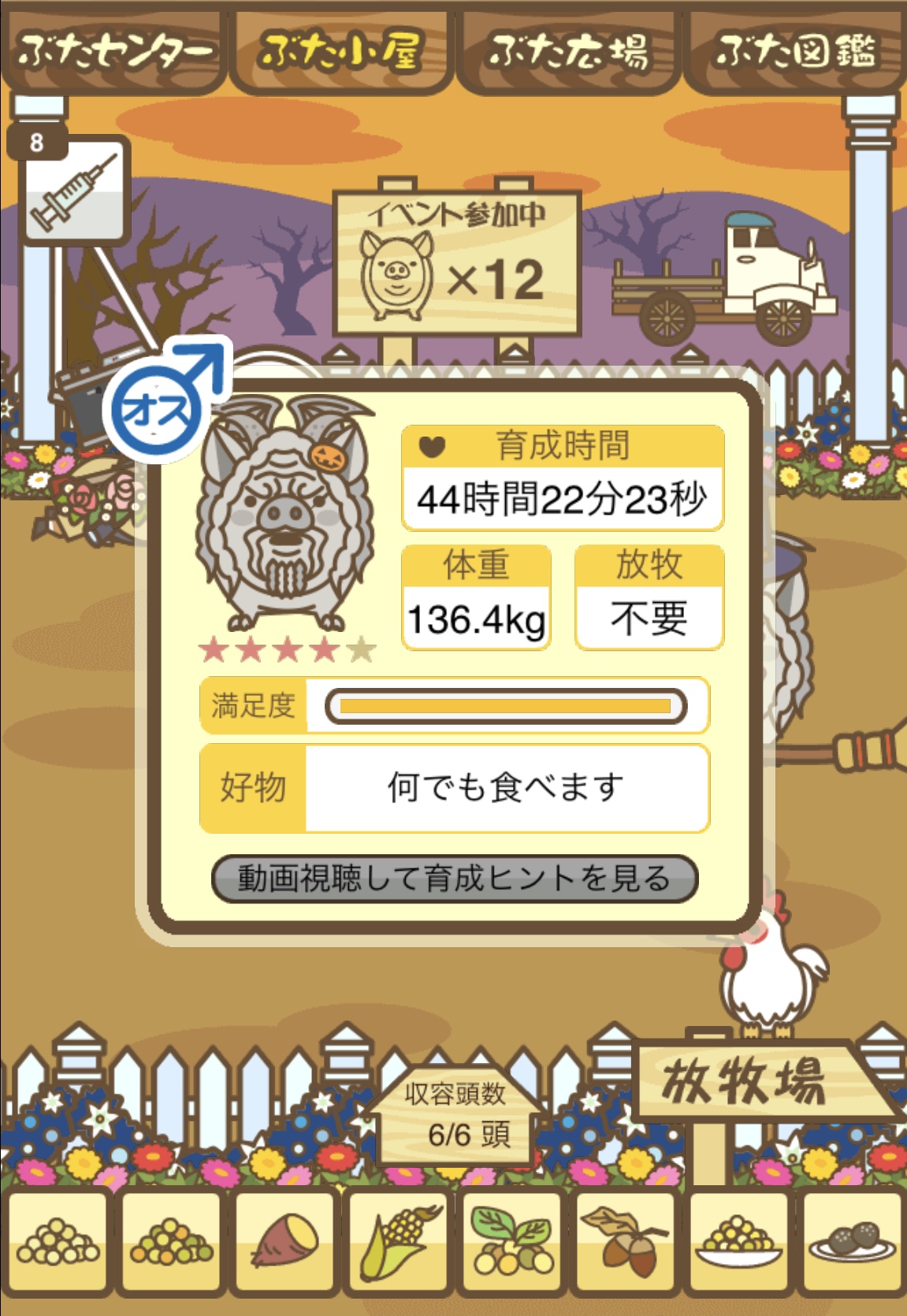Image resolution: width=907 pixels, height=1316 pixels.
Task: Watch a video for a raising hint
Action: tap(455, 878)
